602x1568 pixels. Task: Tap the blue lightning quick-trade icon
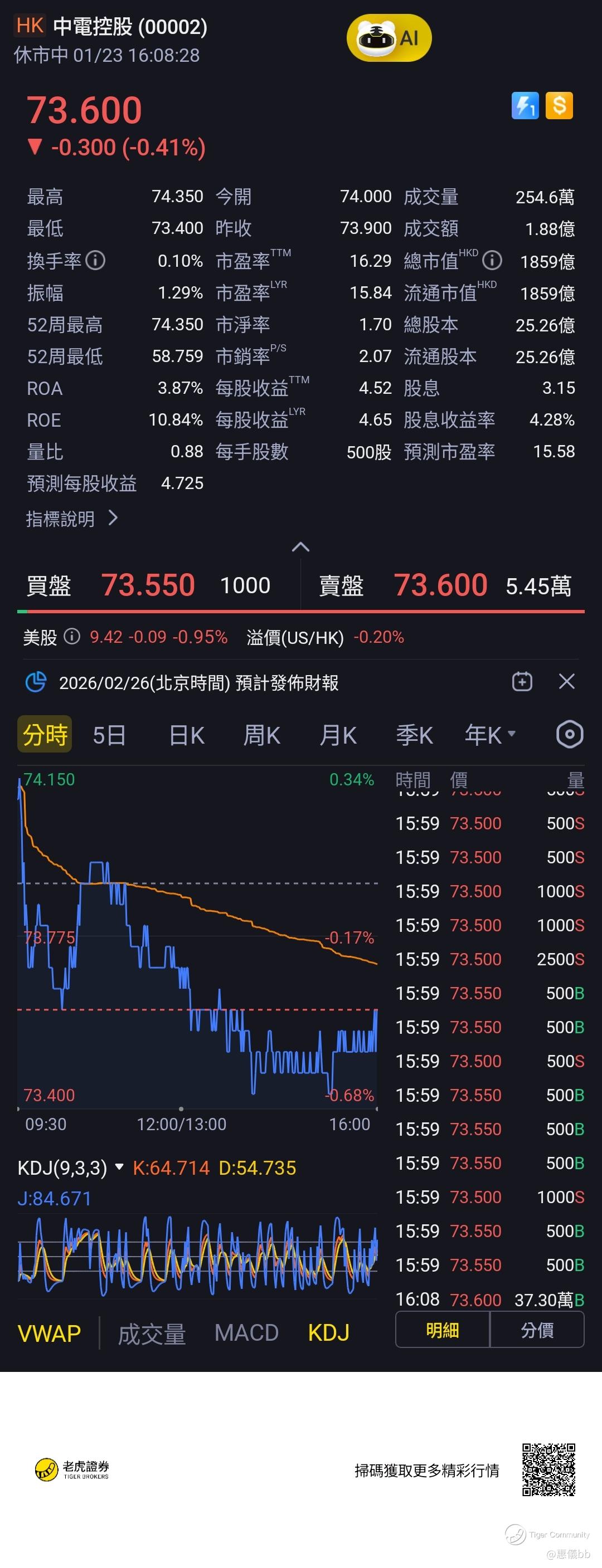pos(525,106)
